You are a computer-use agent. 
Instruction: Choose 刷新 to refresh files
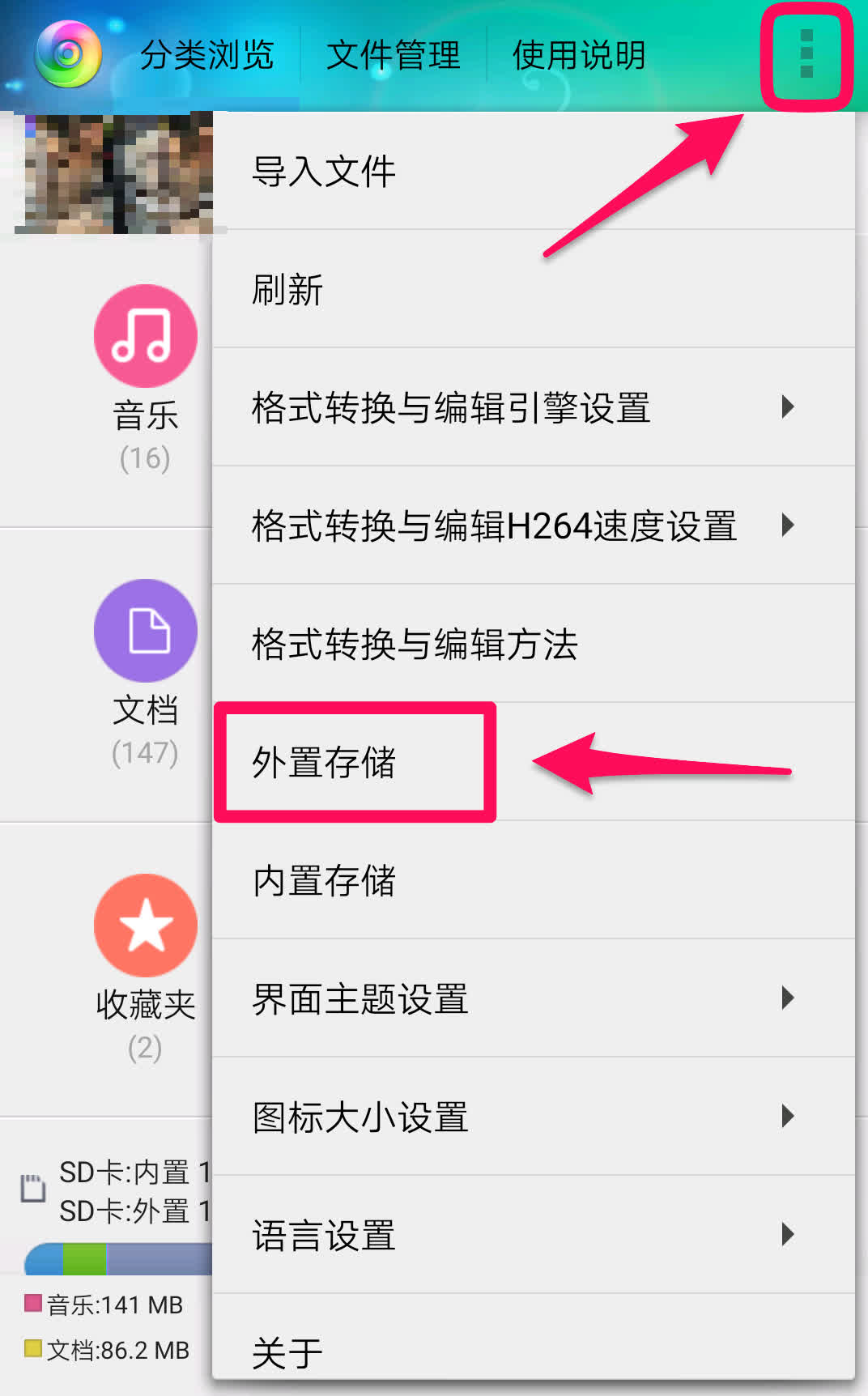(534, 289)
